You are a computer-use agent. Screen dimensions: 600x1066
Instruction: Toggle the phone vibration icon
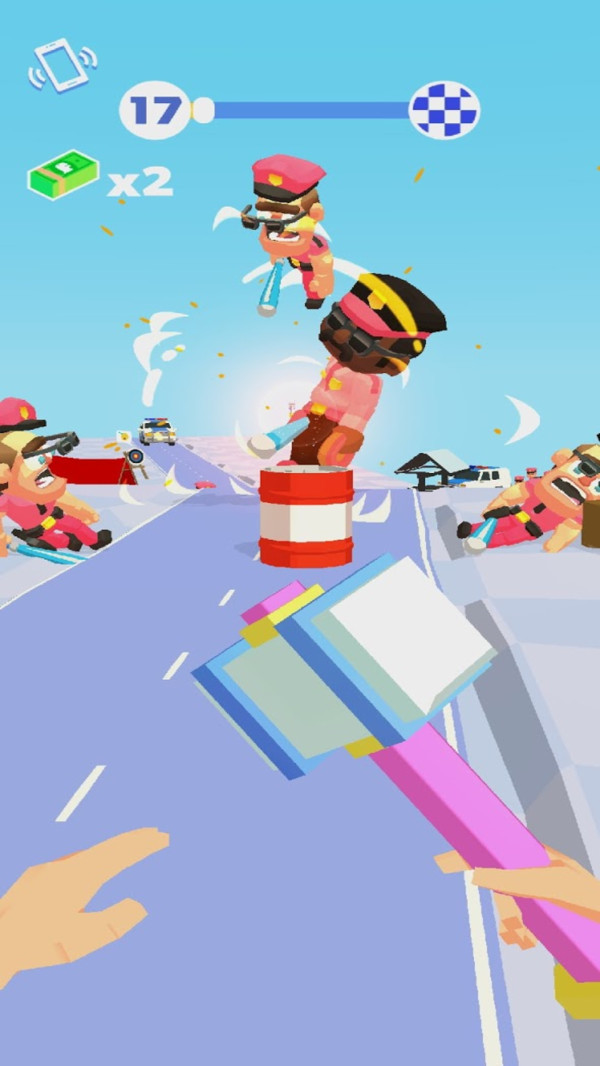62,66
